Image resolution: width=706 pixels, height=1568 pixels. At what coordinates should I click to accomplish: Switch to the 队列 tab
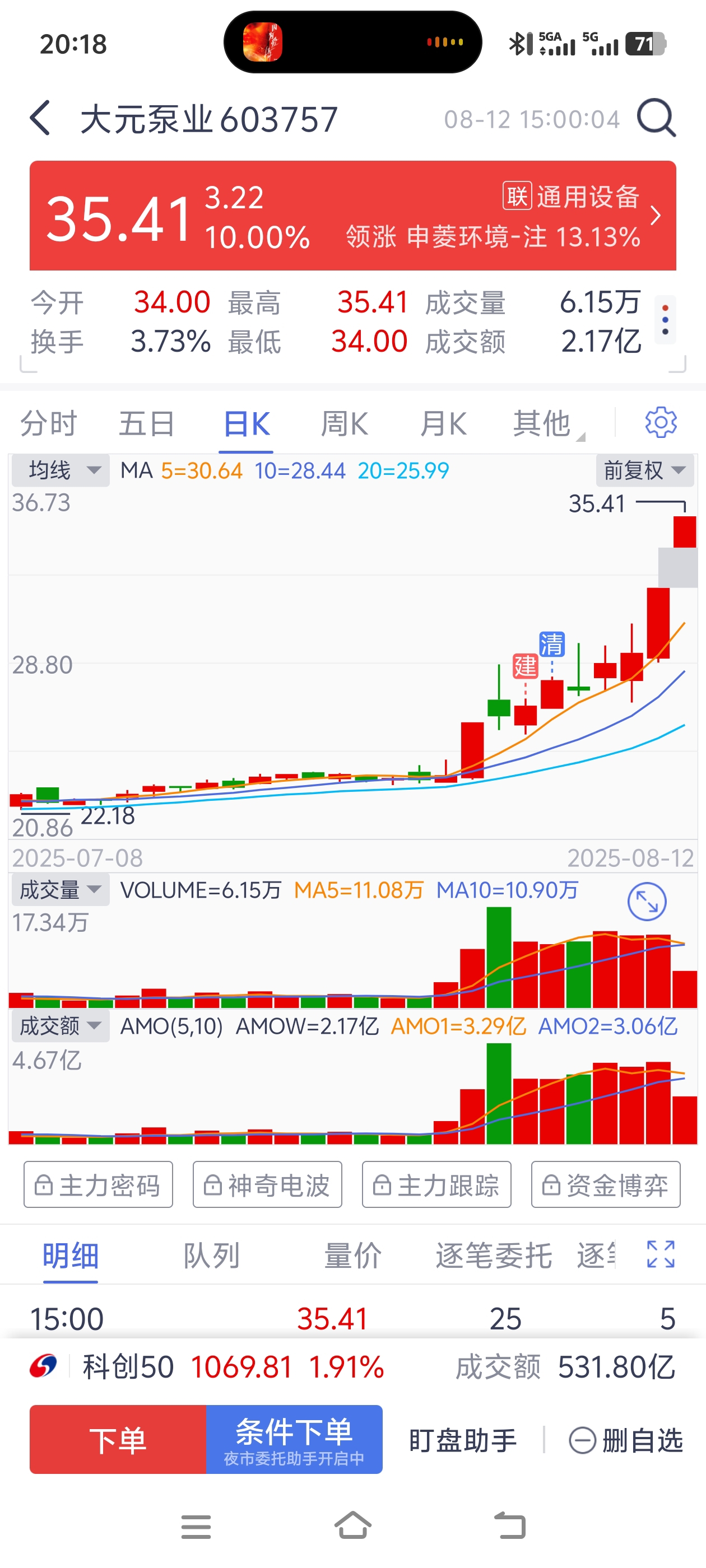click(211, 1255)
